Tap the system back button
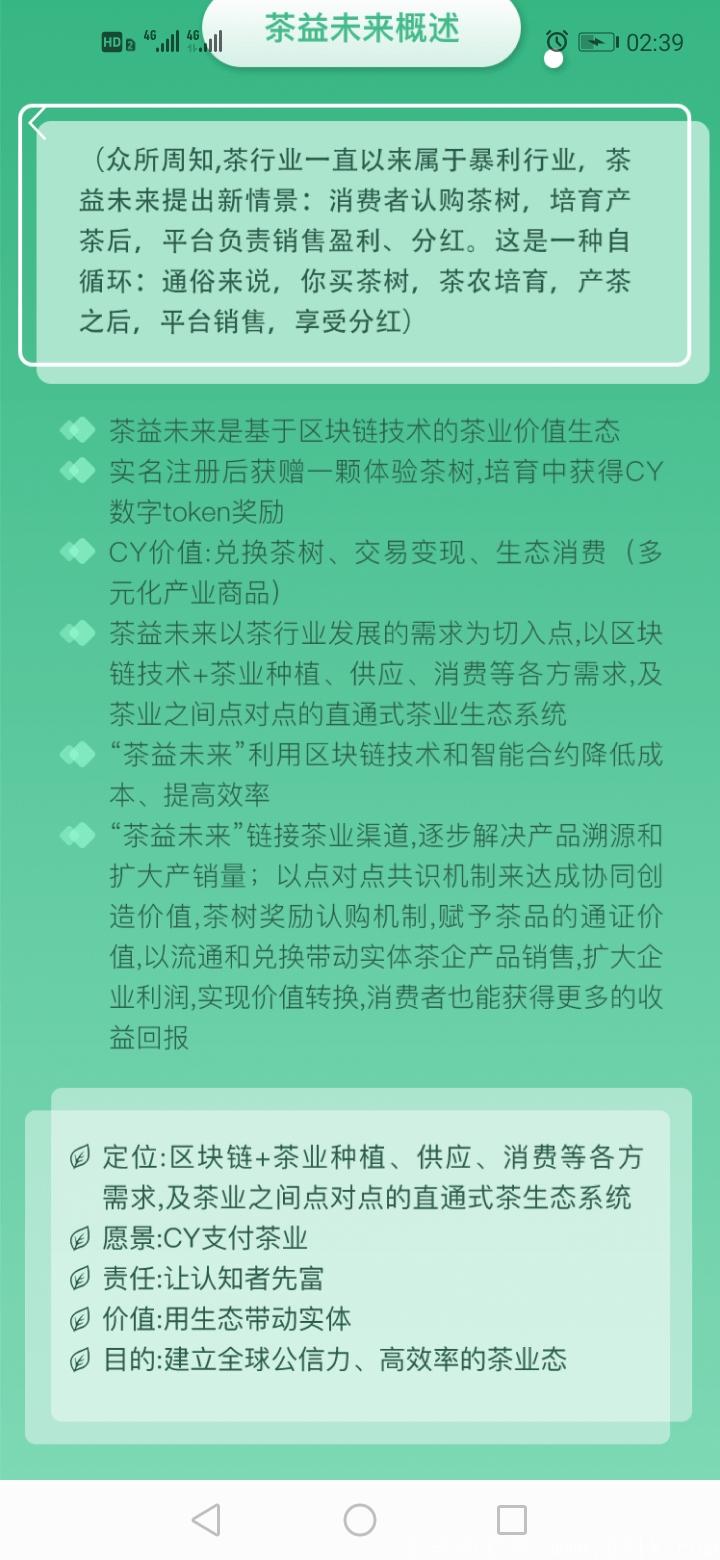The height and width of the screenshot is (1560, 720). tap(206, 1519)
